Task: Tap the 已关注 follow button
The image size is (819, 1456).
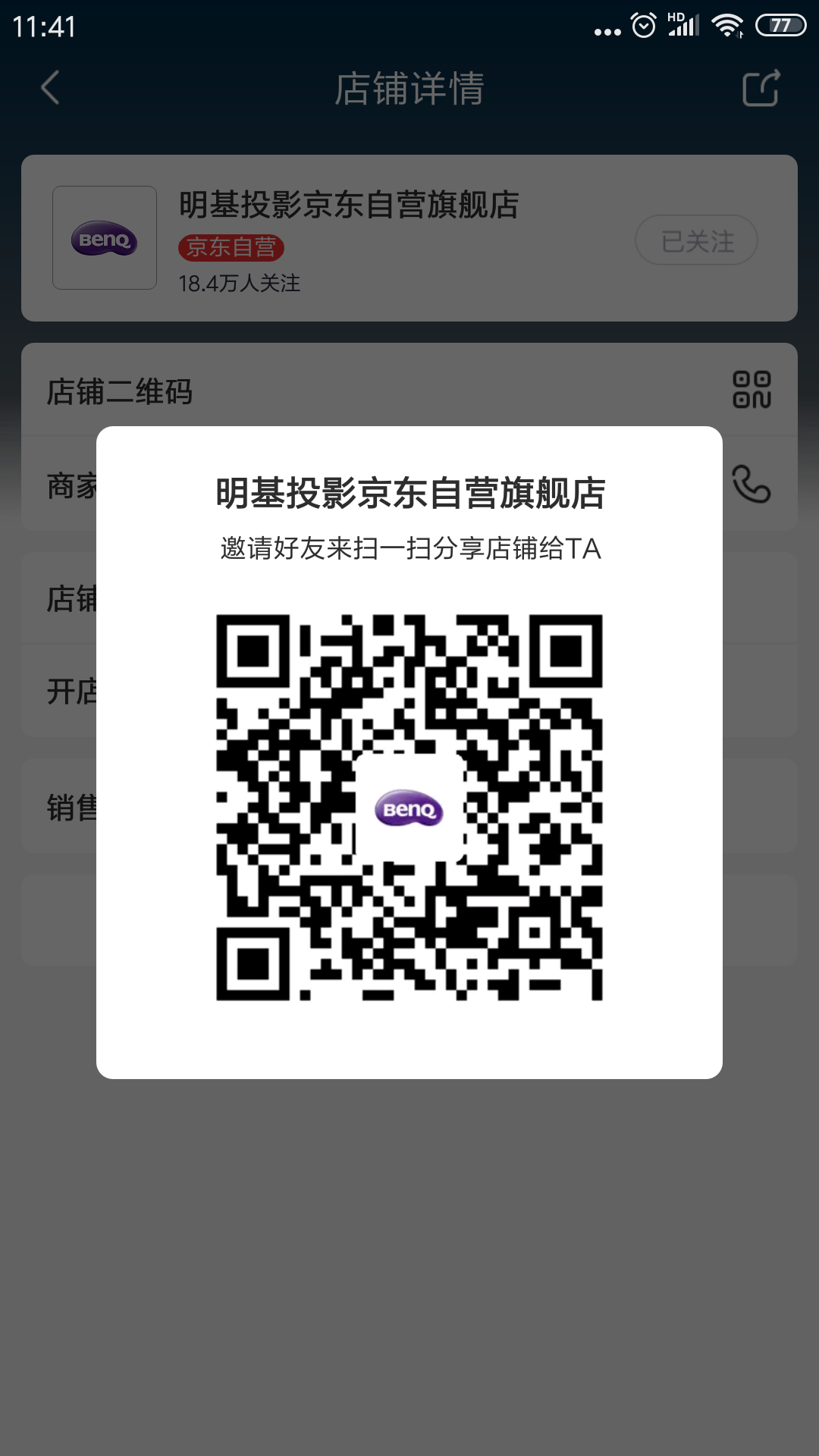Action: (x=695, y=240)
